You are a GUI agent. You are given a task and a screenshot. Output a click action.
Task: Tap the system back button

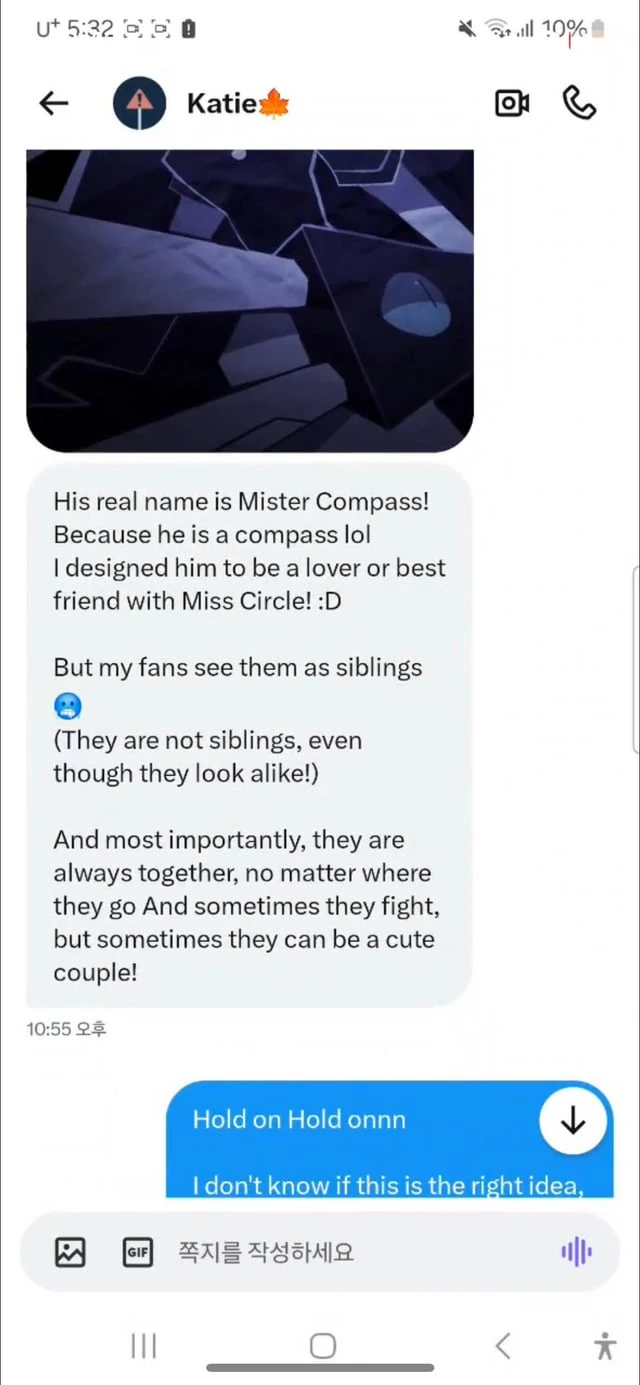(x=503, y=1346)
